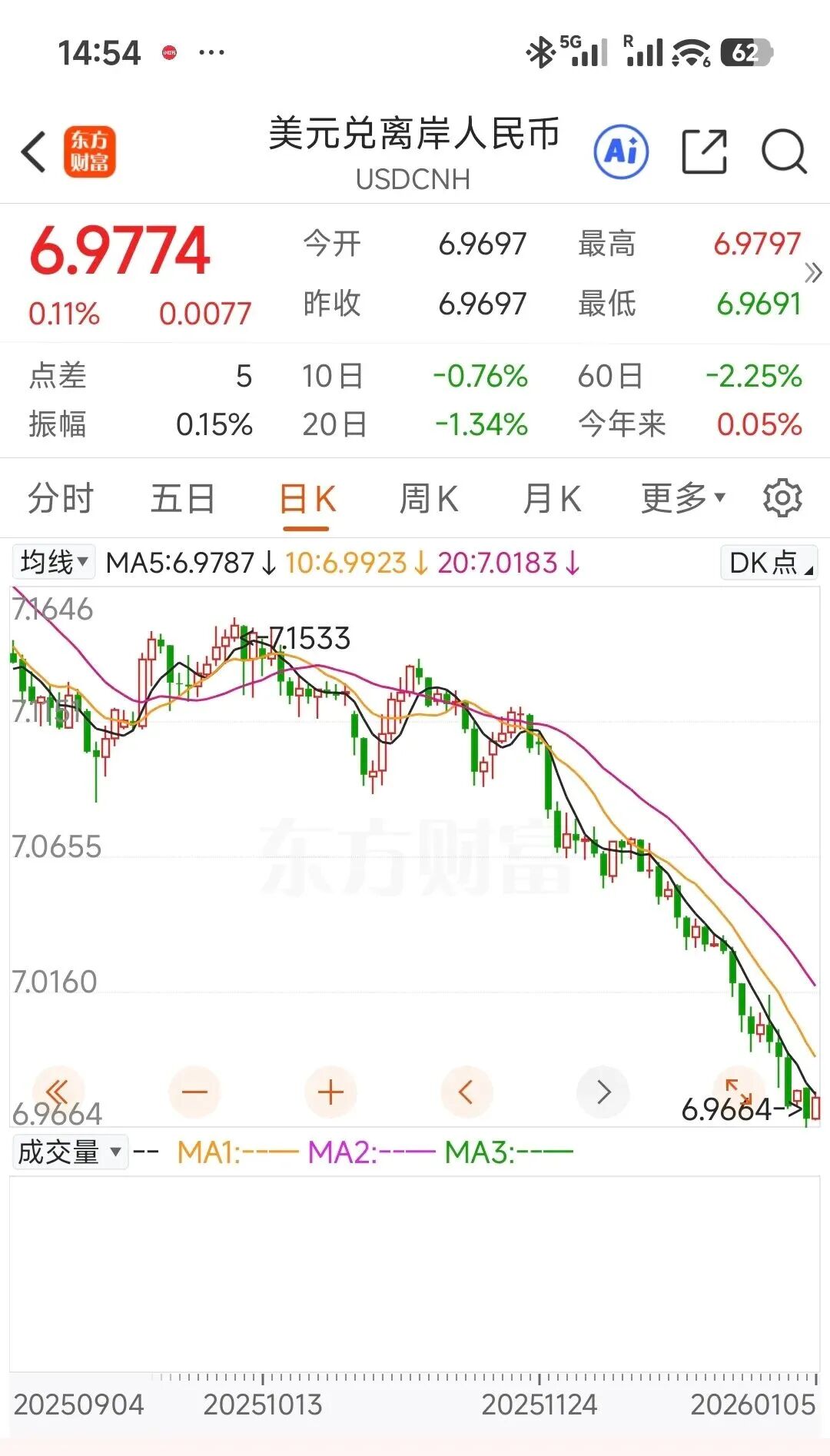This screenshot has width=830, height=1456.
Task: Open the AI assistant icon
Action: coord(621,151)
